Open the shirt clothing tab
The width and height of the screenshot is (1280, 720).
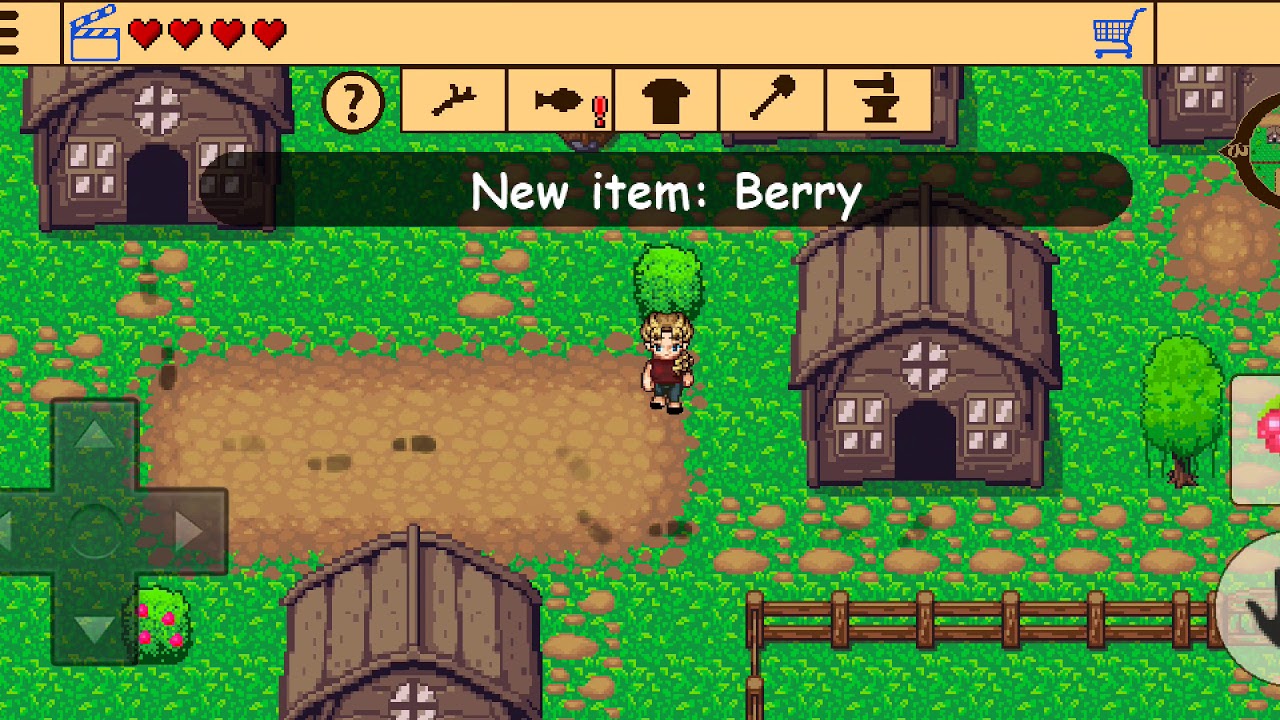666,99
